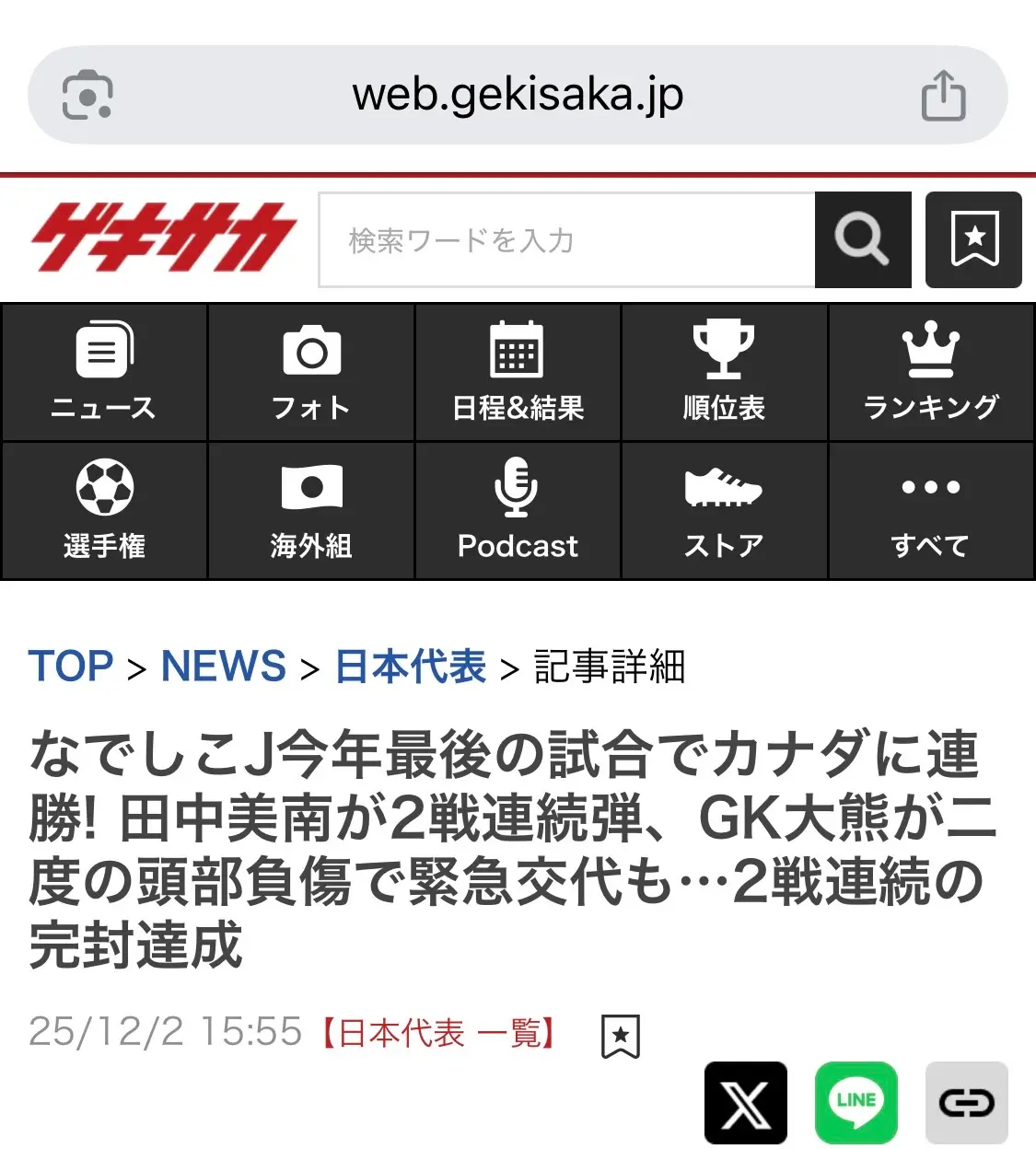This screenshot has height=1149, width=1036.
Task: Share this article on X
Action: pyautogui.click(x=745, y=1102)
